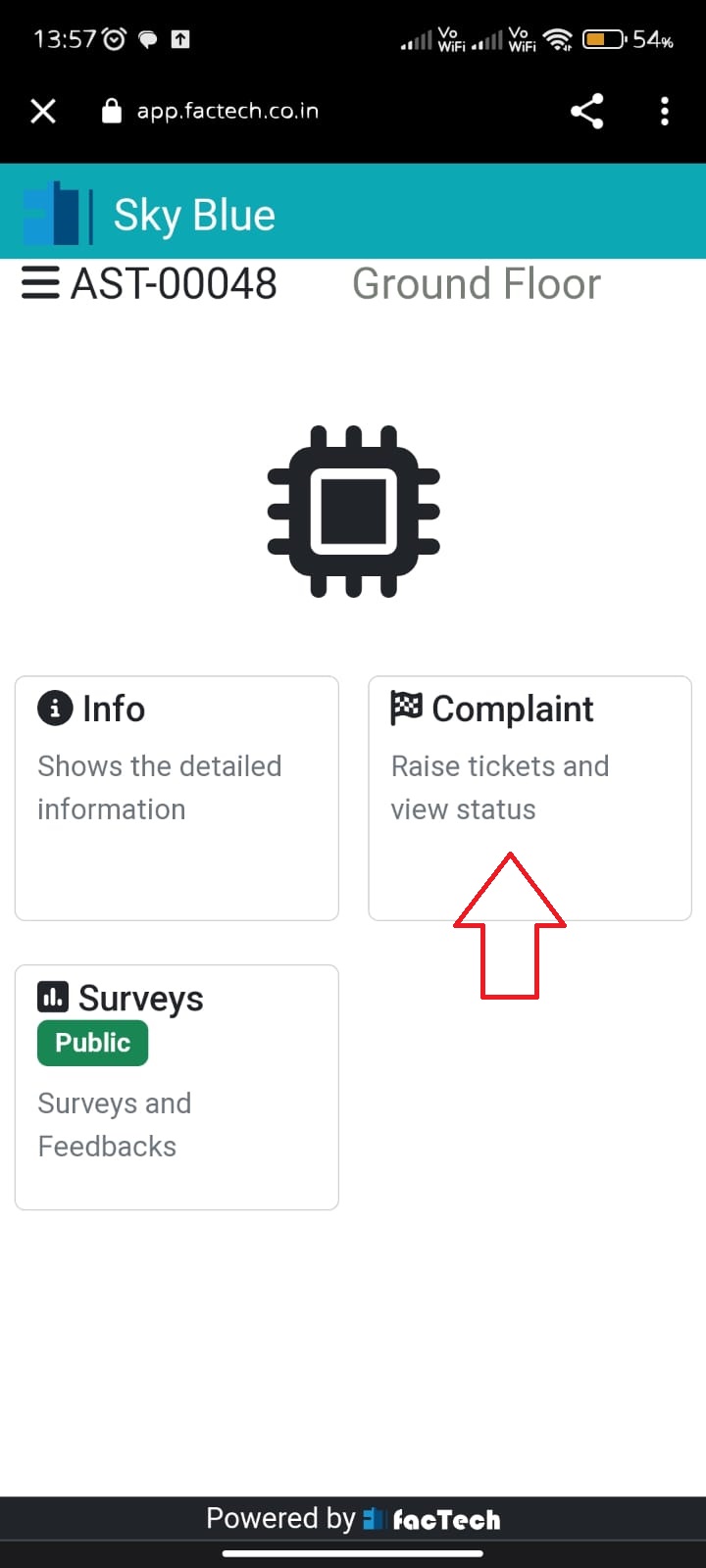This screenshot has width=706, height=1568.
Task: Tap the Ground Floor label
Action: [477, 283]
